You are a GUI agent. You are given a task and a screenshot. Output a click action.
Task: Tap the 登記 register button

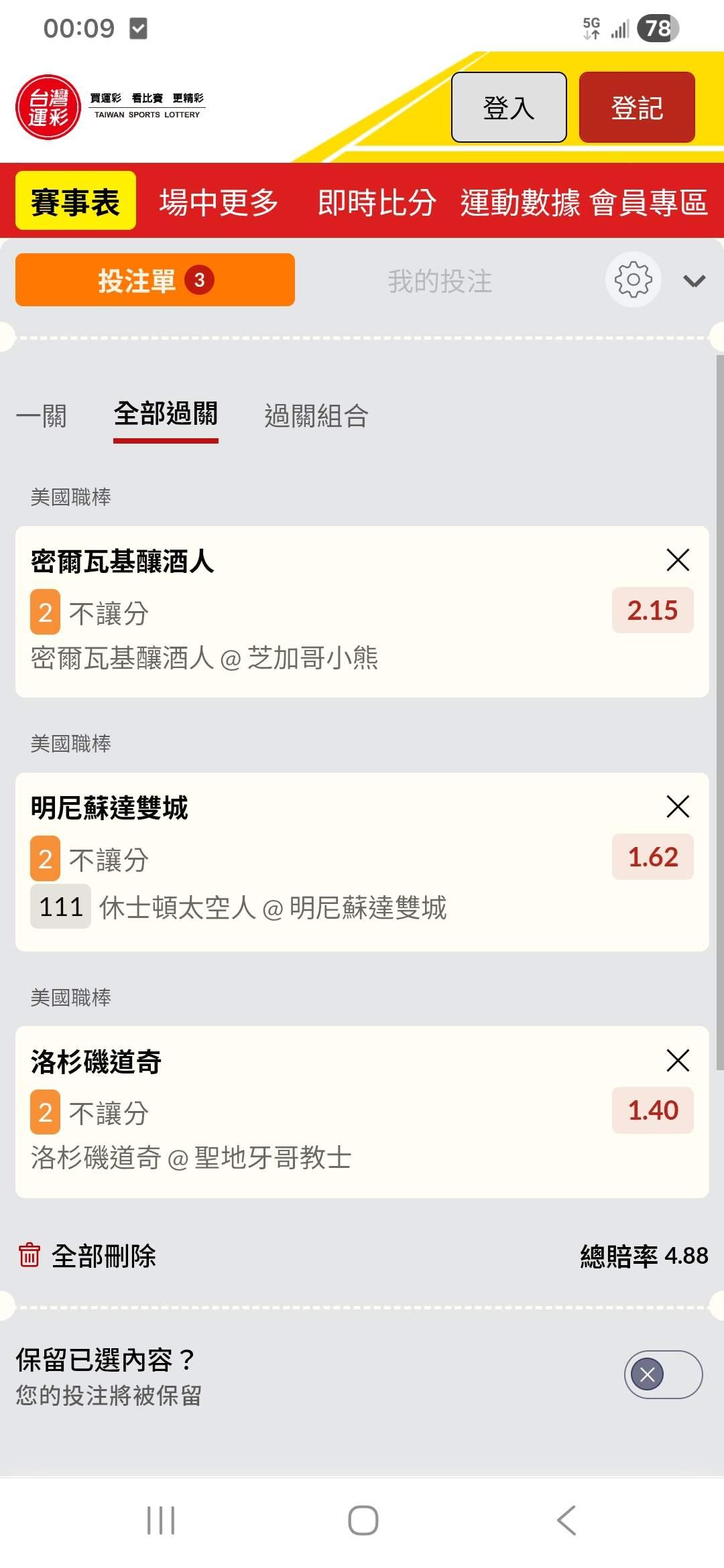point(637,107)
